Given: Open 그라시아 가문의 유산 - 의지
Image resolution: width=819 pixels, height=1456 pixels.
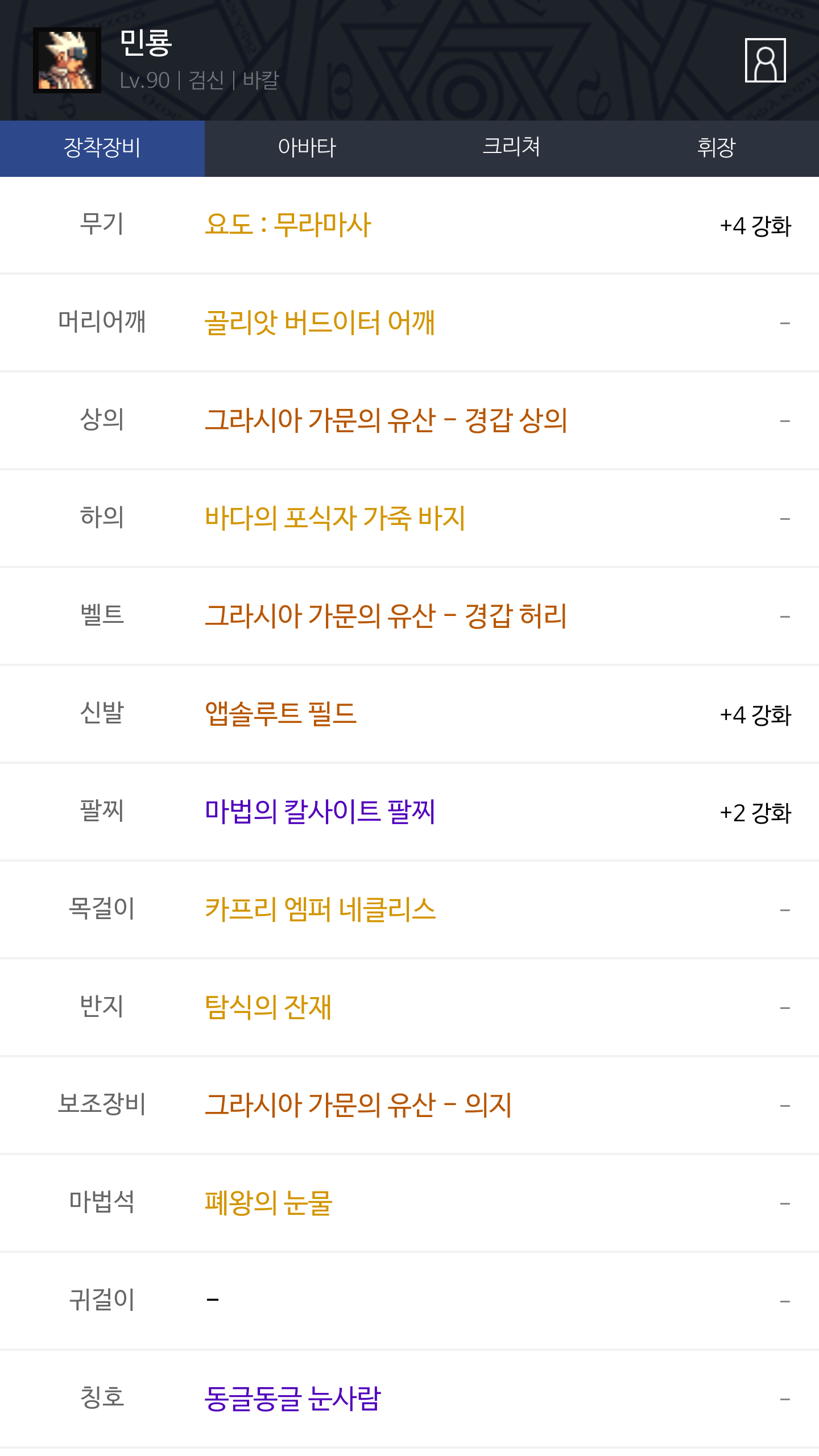Looking at the screenshot, I should (x=358, y=1105).
